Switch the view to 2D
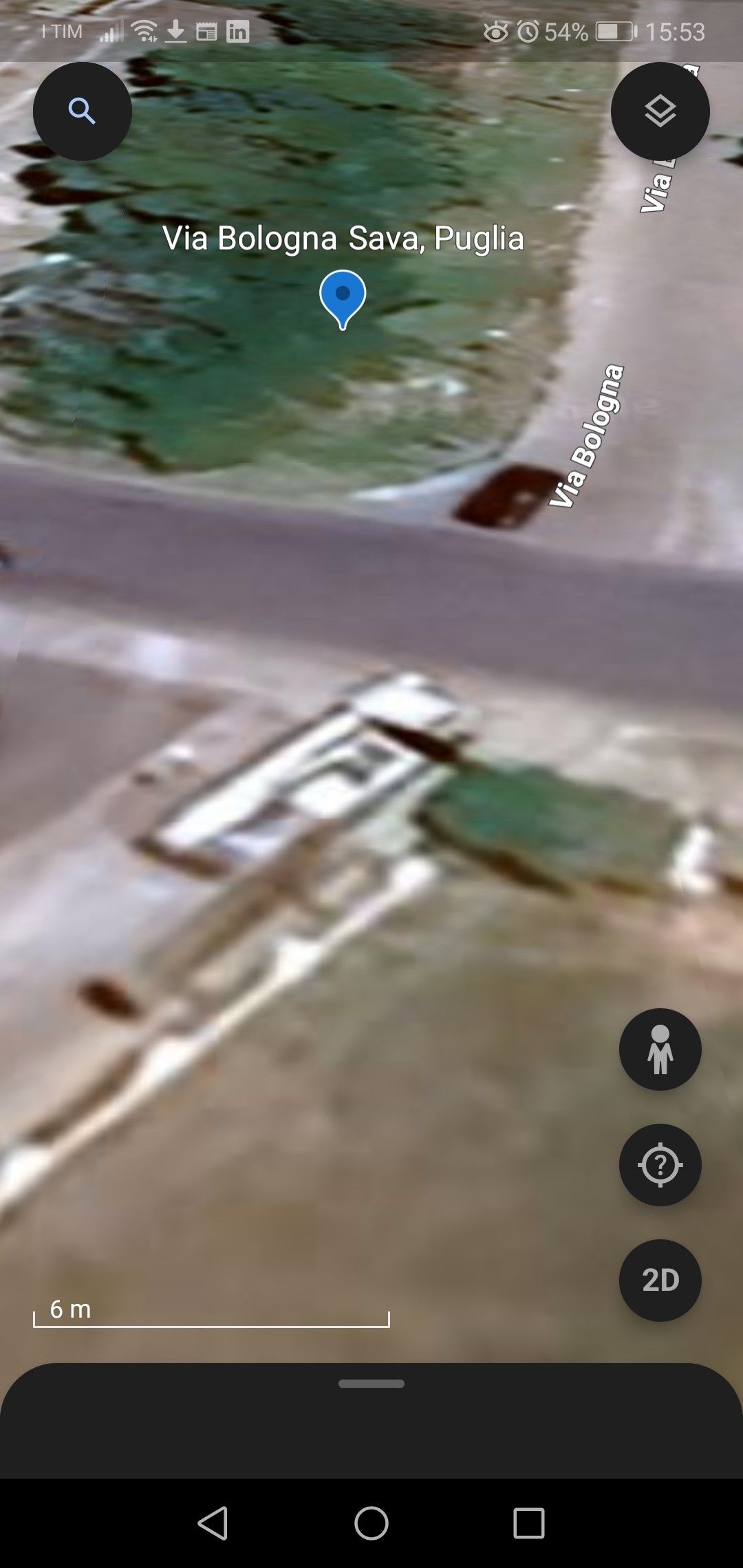 [660, 1281]
